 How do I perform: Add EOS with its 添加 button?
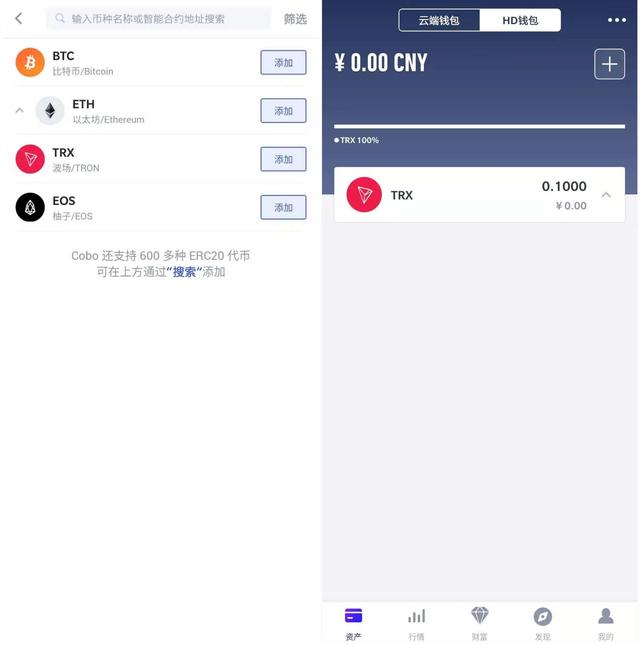(x=283, y=207)
